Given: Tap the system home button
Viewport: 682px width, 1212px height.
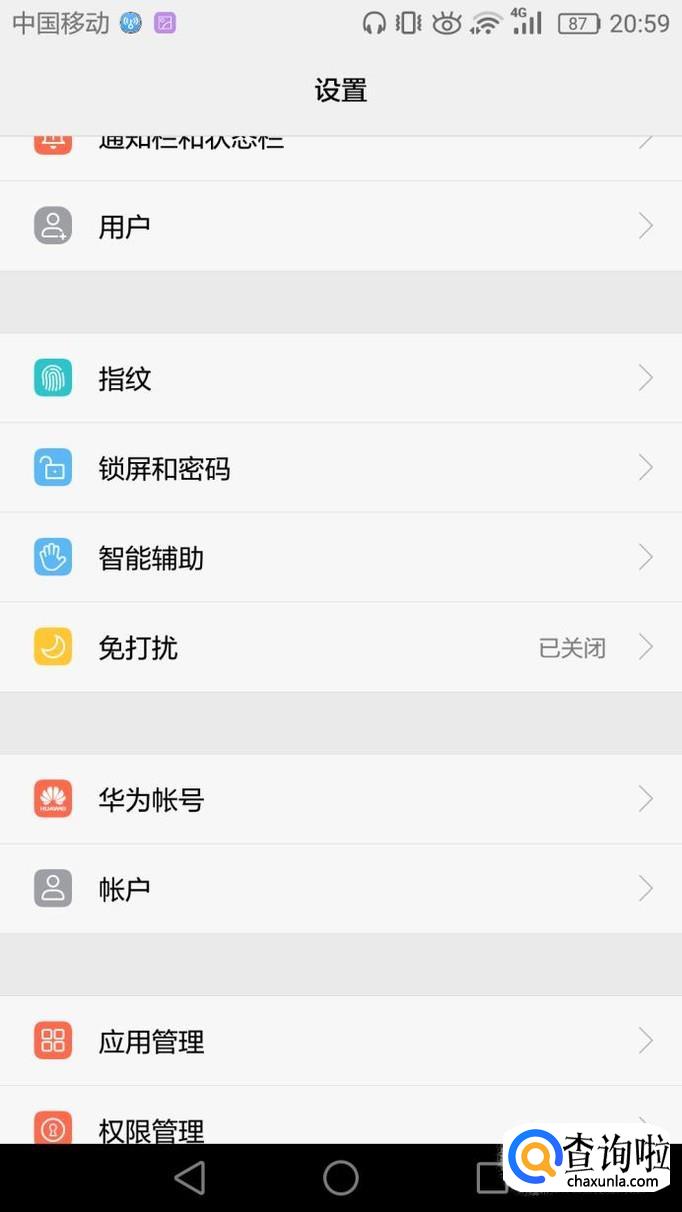Looking at the screenshot, I should point(341,1178).
